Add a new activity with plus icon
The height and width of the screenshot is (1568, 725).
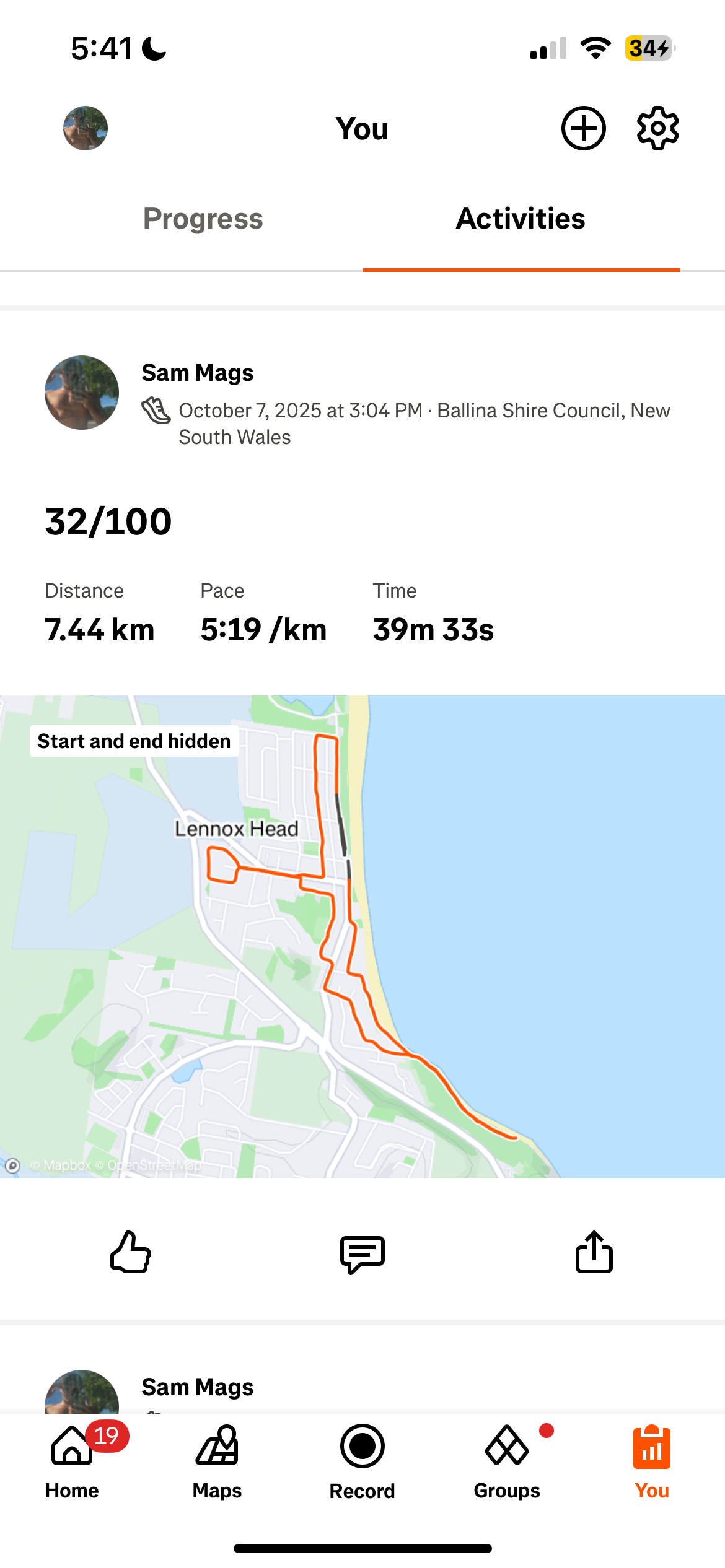coord(583,128)
